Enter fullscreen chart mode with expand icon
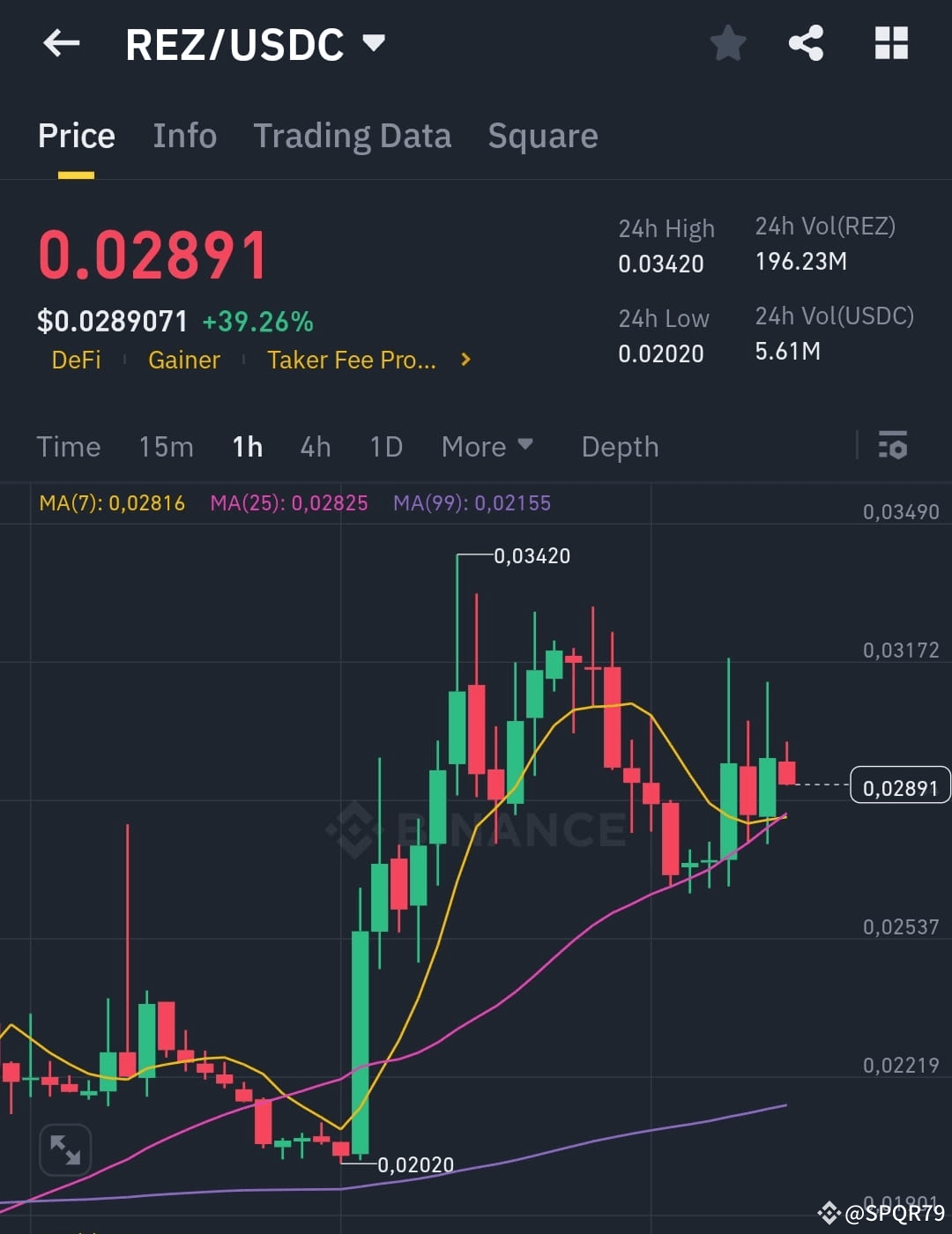The image size is (952, 1234). tap(64, 1149)
